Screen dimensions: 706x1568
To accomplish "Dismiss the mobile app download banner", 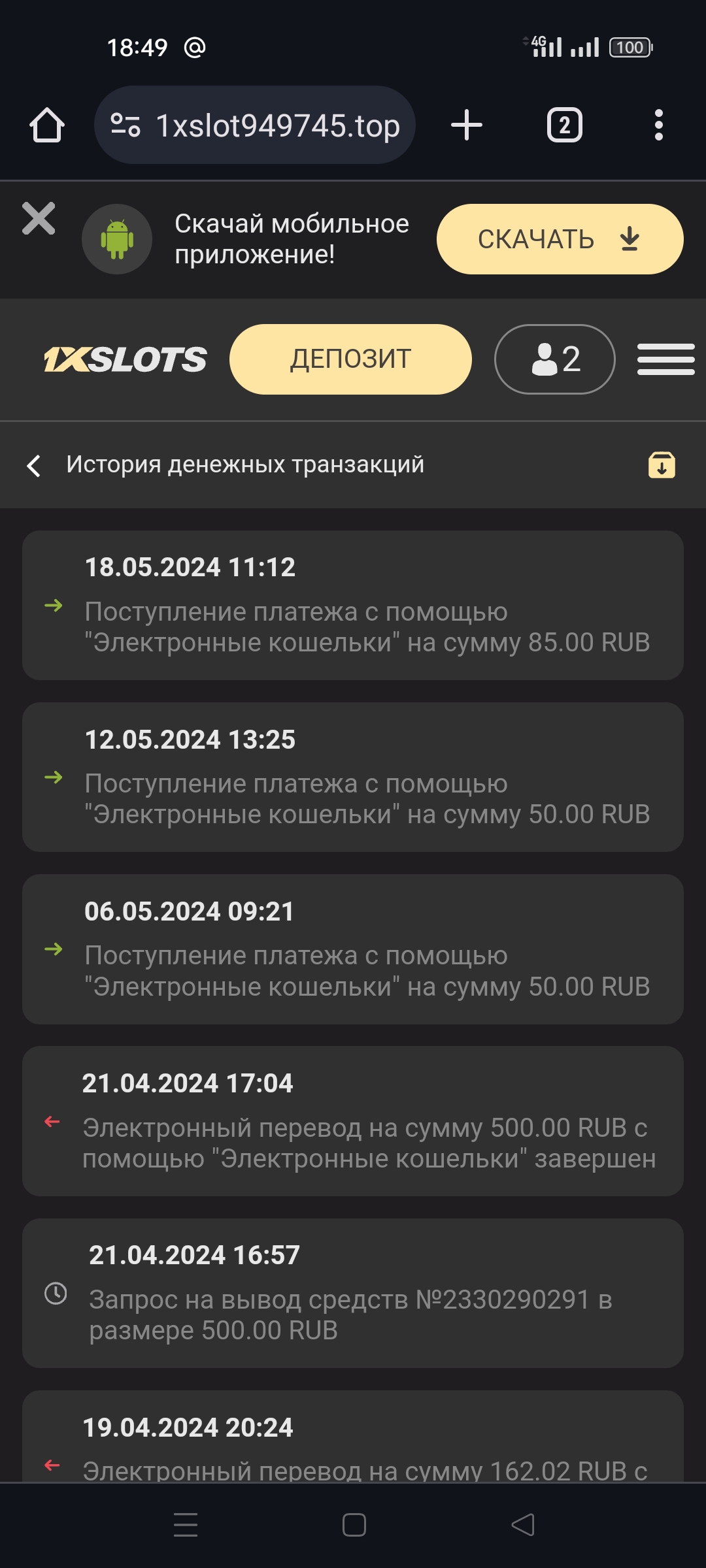I will tap(39, 218).
